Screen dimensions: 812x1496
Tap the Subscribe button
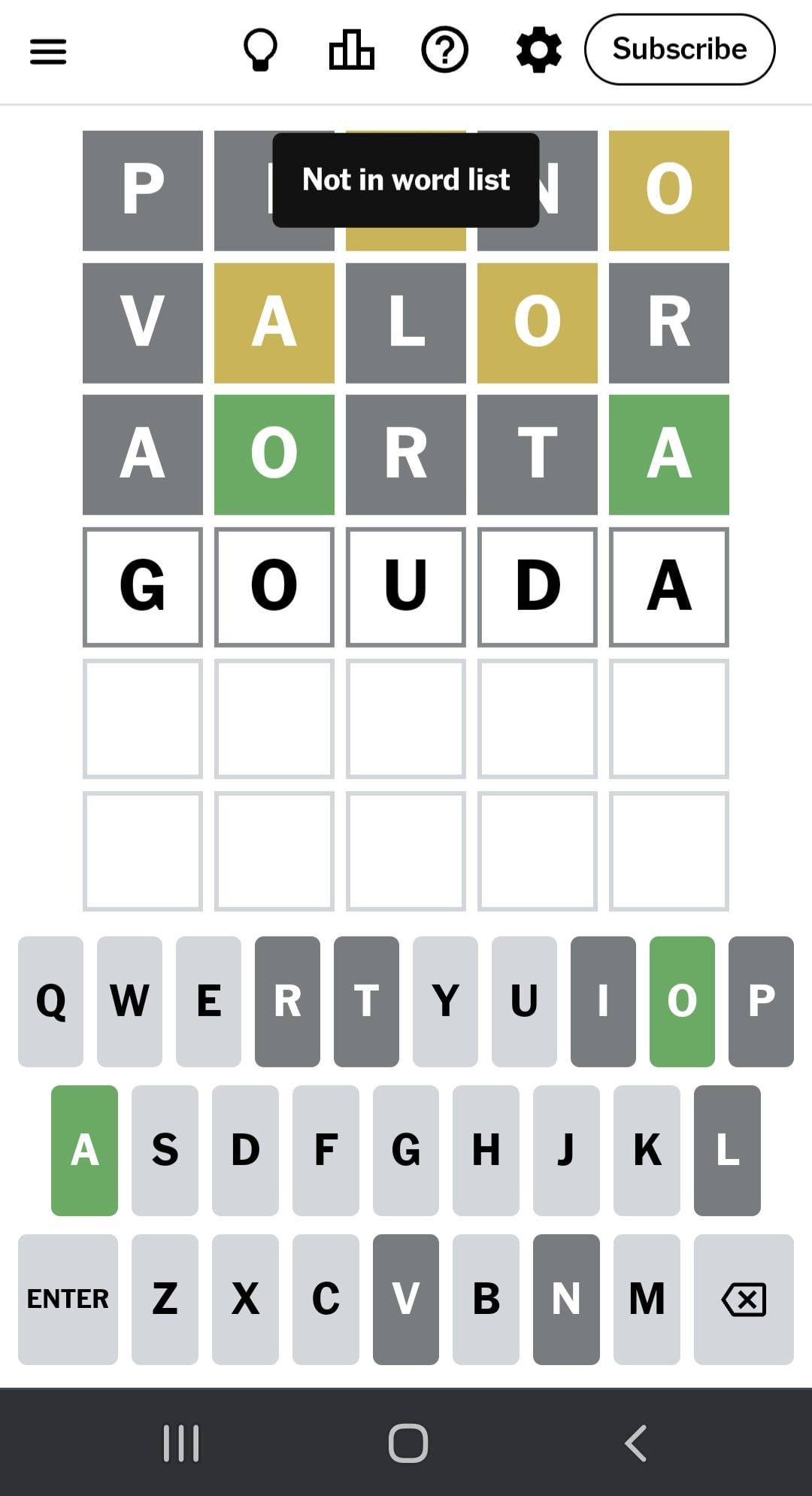[679, 50]
